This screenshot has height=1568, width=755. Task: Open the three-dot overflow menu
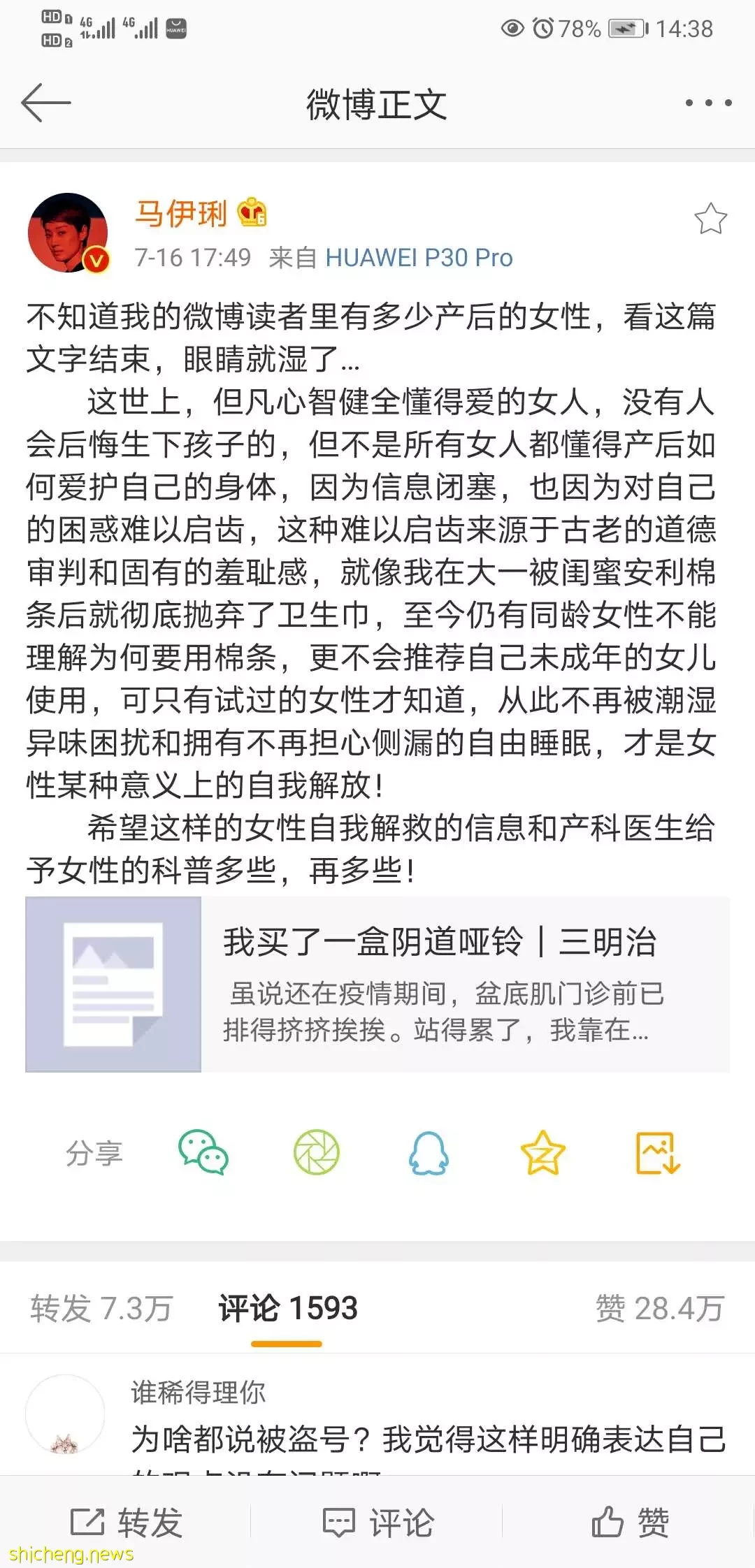708,103
